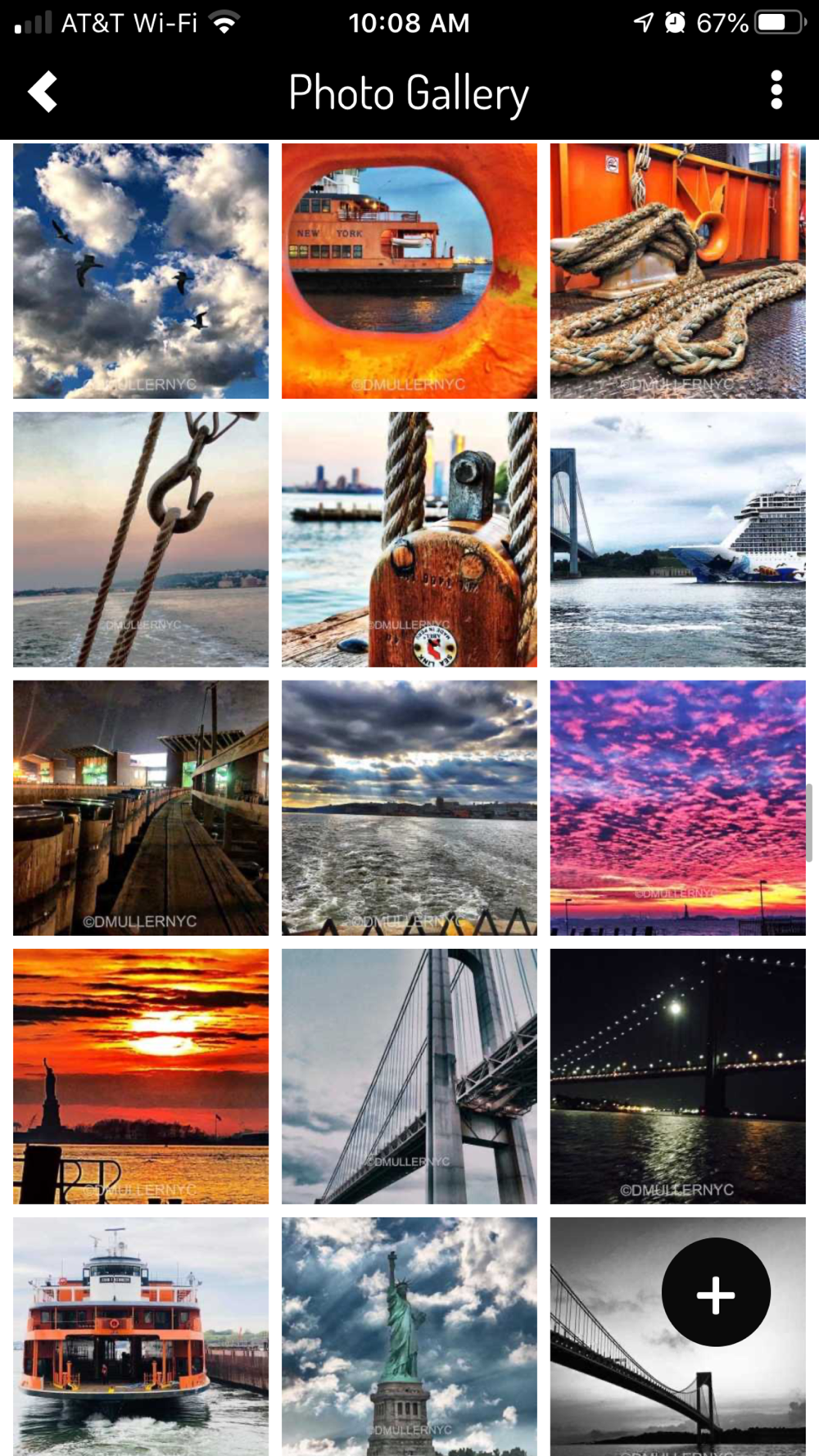Open the night wooden pier photo
Image resolution: width=819 pixels, height=1456 pixels.
click(x=141, y=807)
